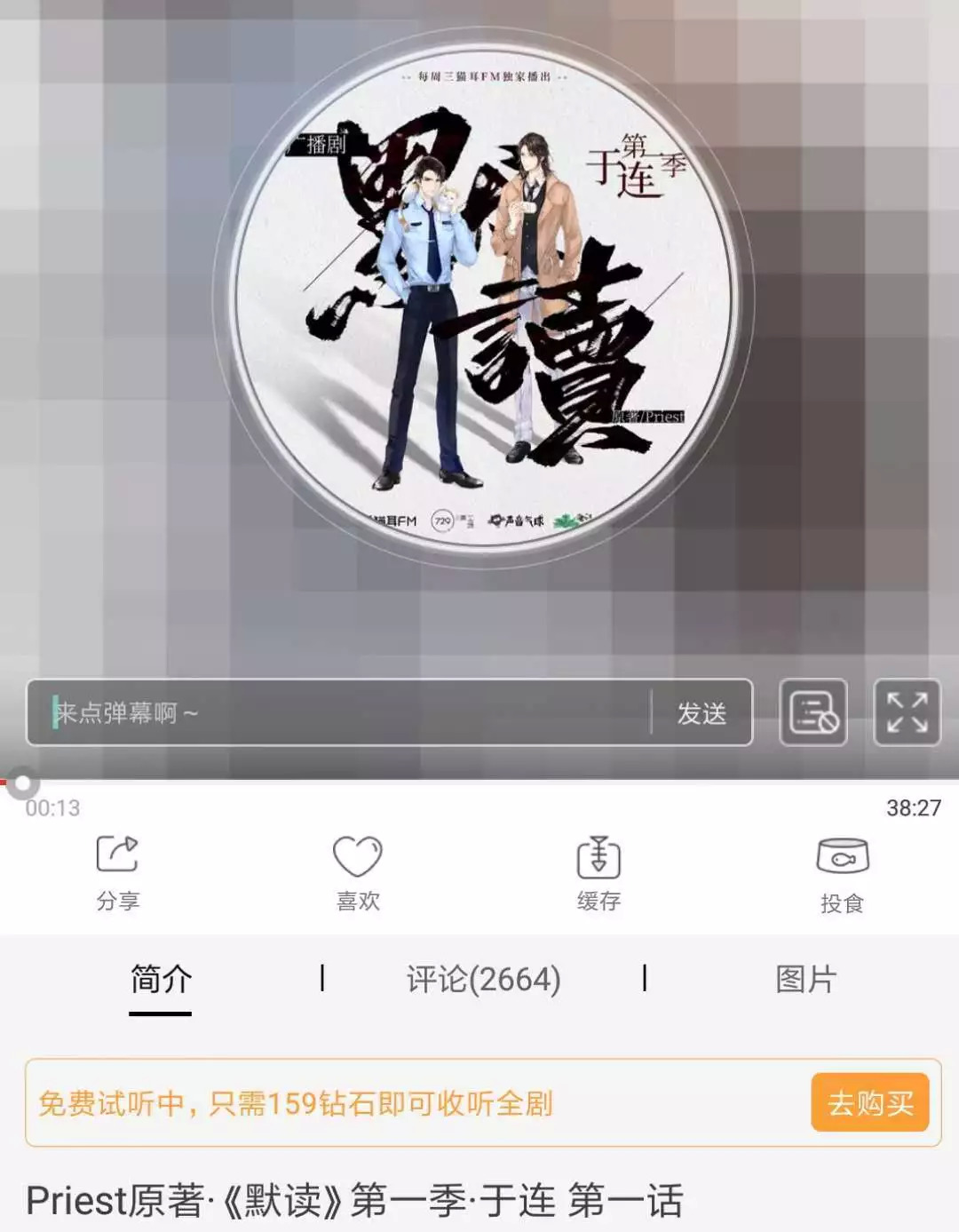Share this episode via 分享
Screen dimensions: 959x1232
118,872
